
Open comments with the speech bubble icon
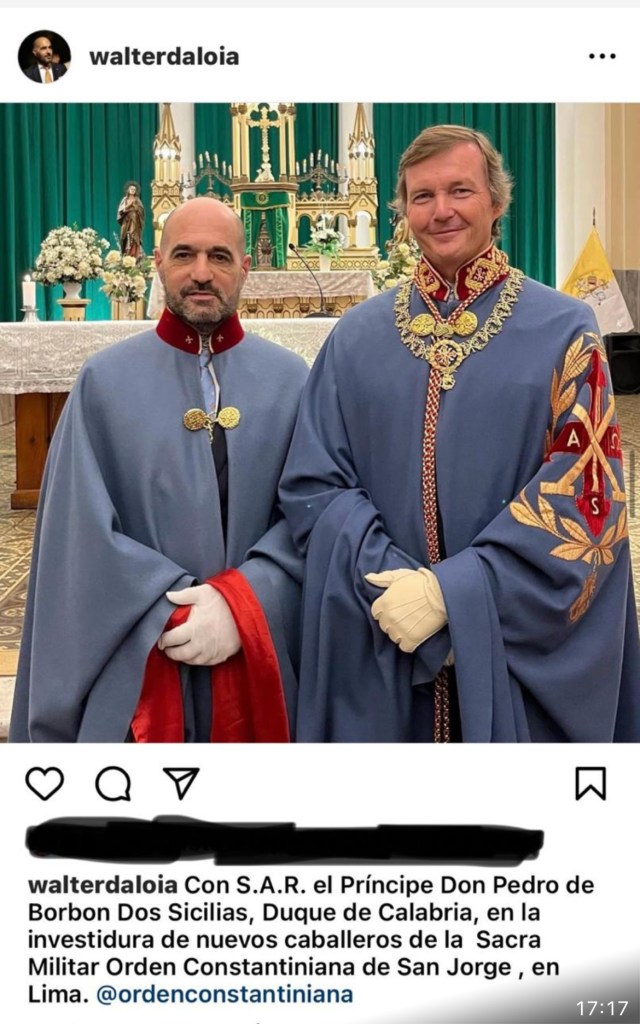coord(113,783)
